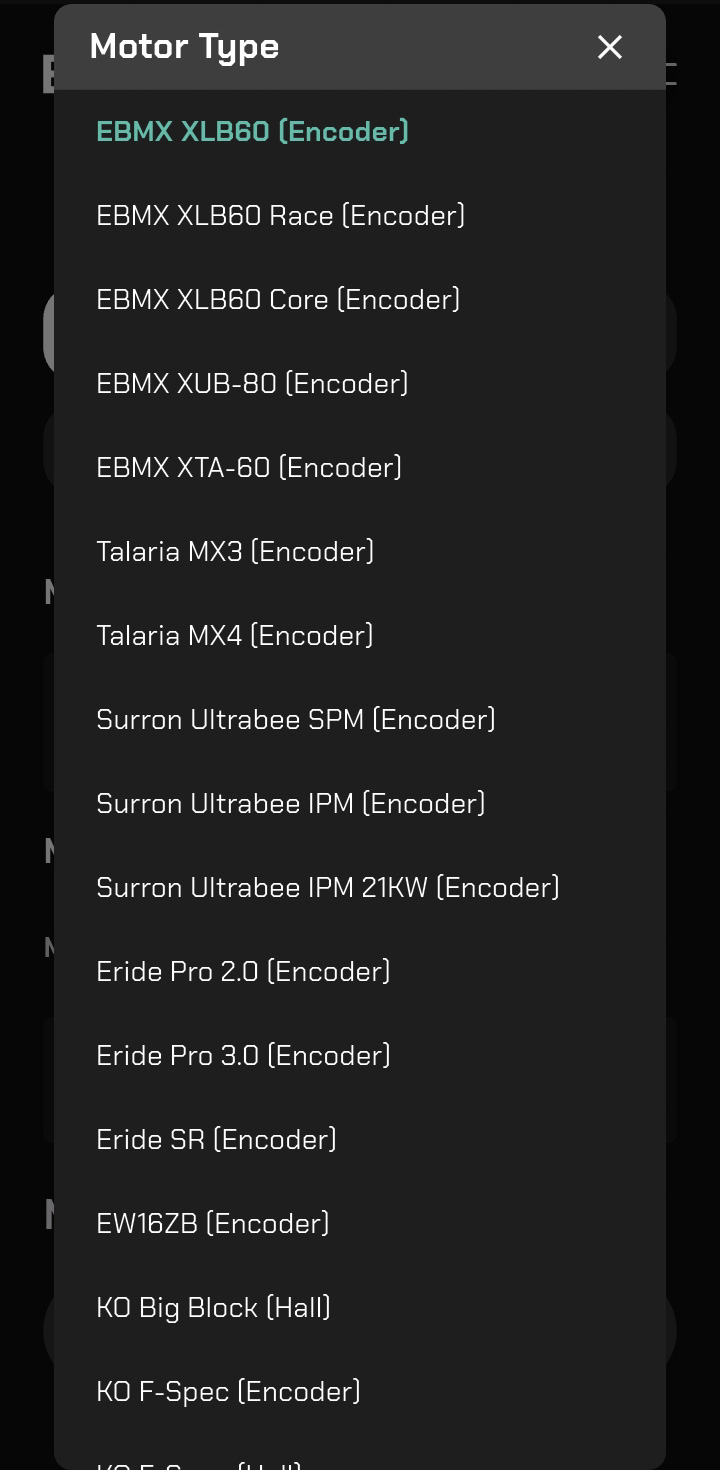Select KO Big Block Hall motor

coord(214,1307)
